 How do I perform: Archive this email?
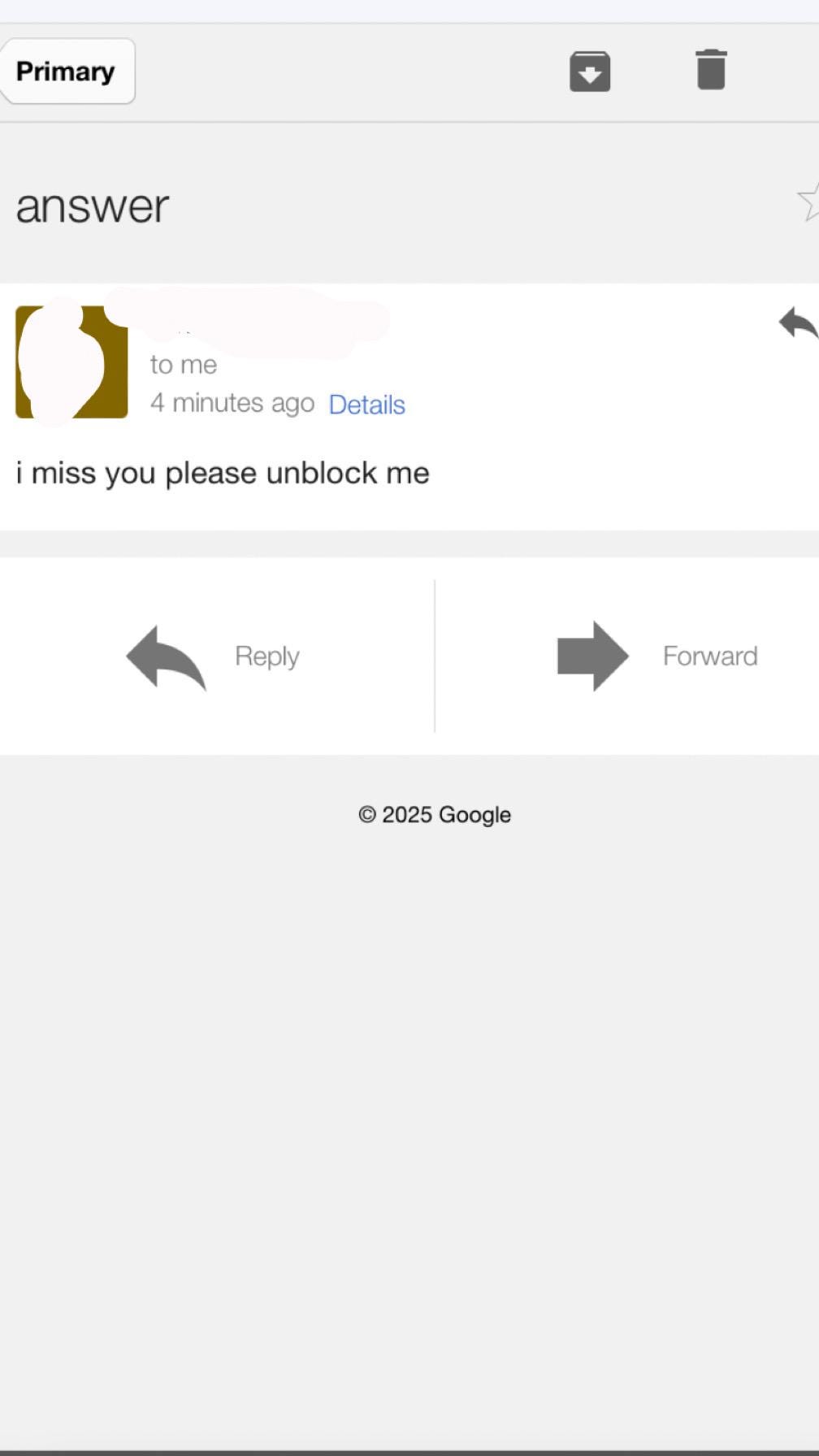(x=590, y=71)
